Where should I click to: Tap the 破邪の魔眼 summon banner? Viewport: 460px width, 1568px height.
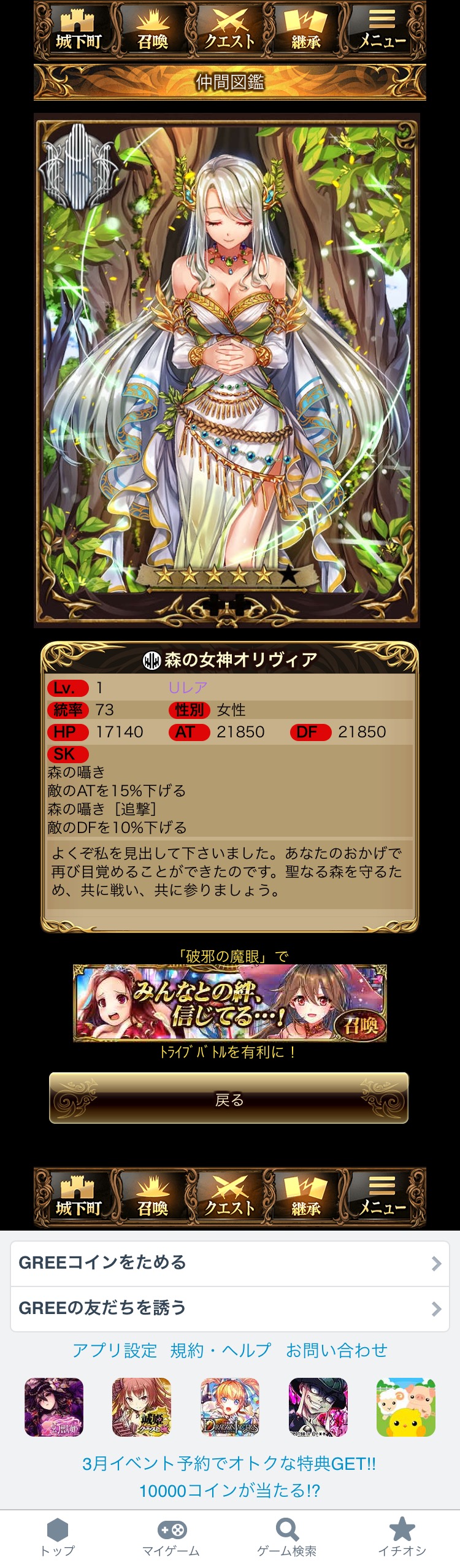[229, 1002]
